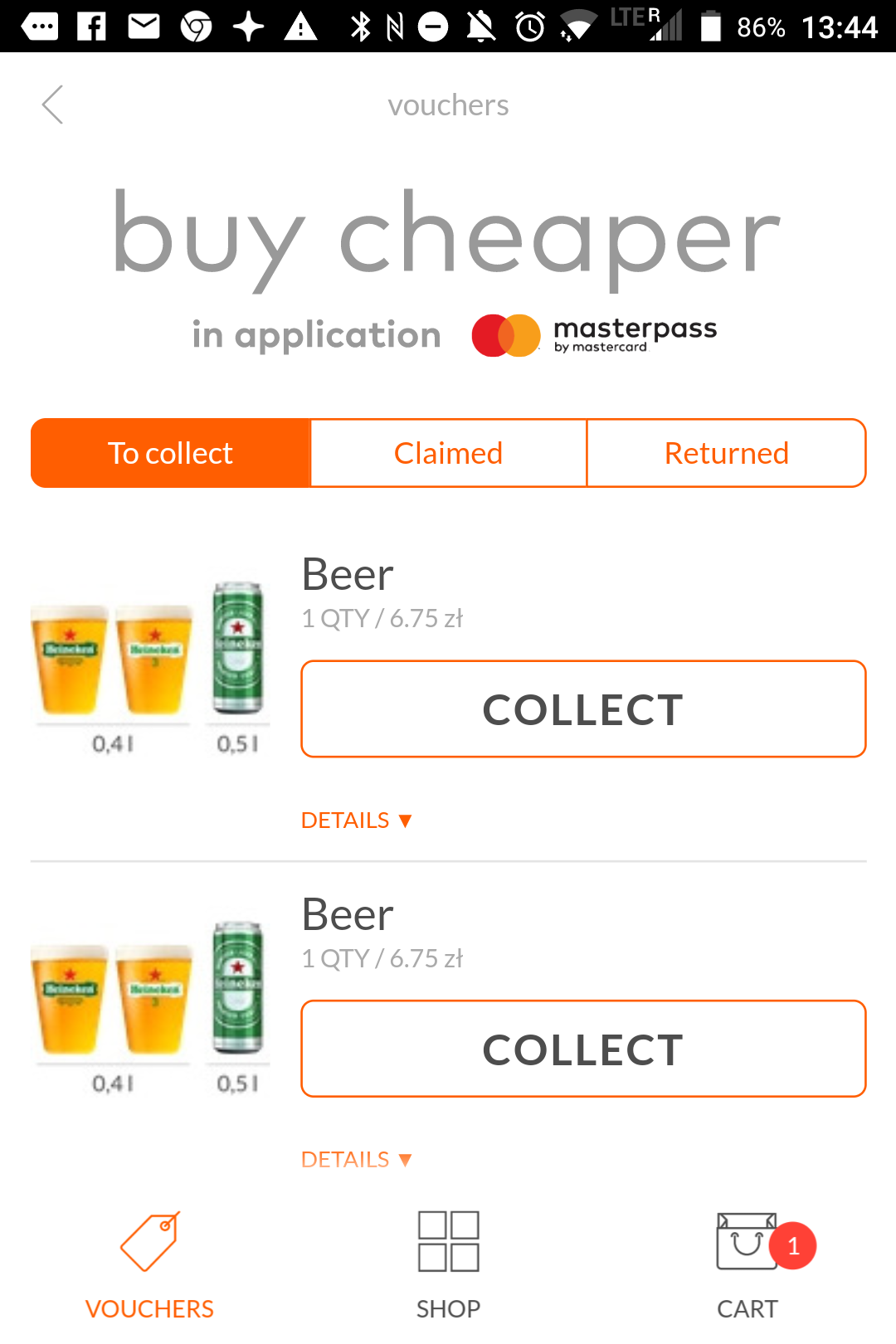
Task: Select the To collect tab
Action: coord(170,453)
